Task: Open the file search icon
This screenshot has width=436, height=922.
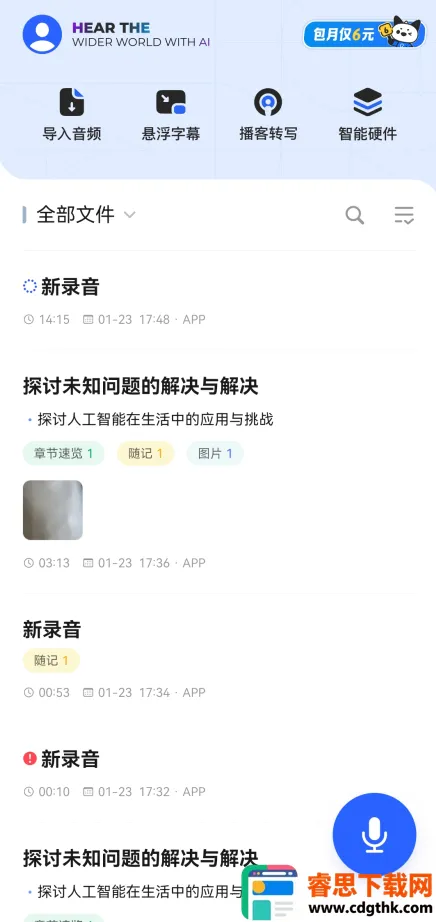Action: 354,215
